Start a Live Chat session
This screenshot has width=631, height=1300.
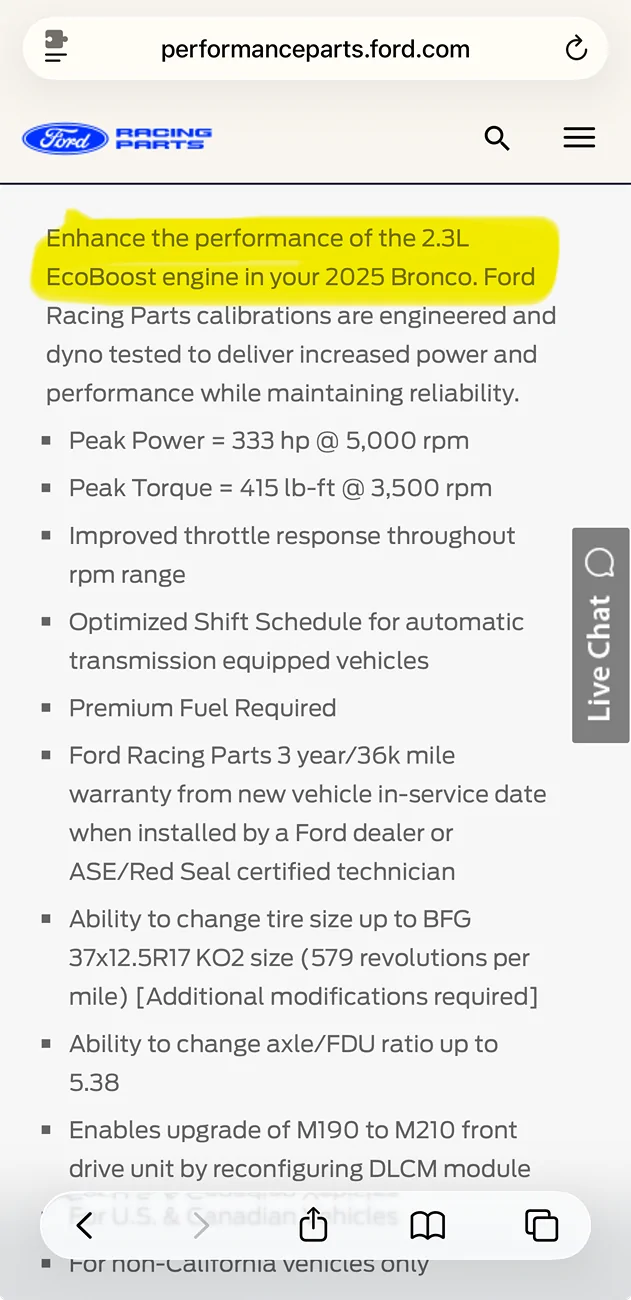pyautogui.click(x=600, y=635)
